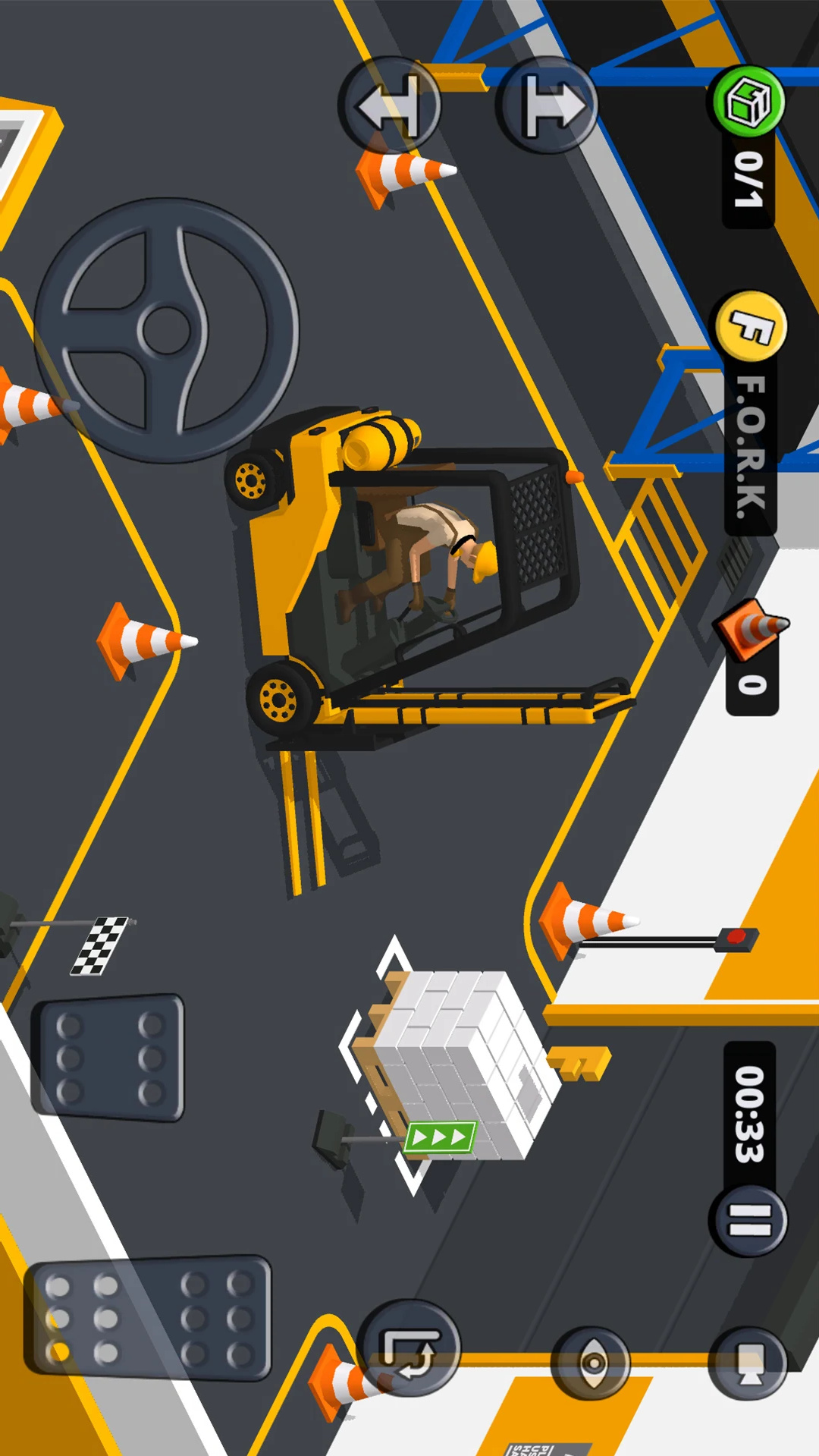Tap the gas pedal
Screen dimensions: 819x1456
tap(148, 1318)
